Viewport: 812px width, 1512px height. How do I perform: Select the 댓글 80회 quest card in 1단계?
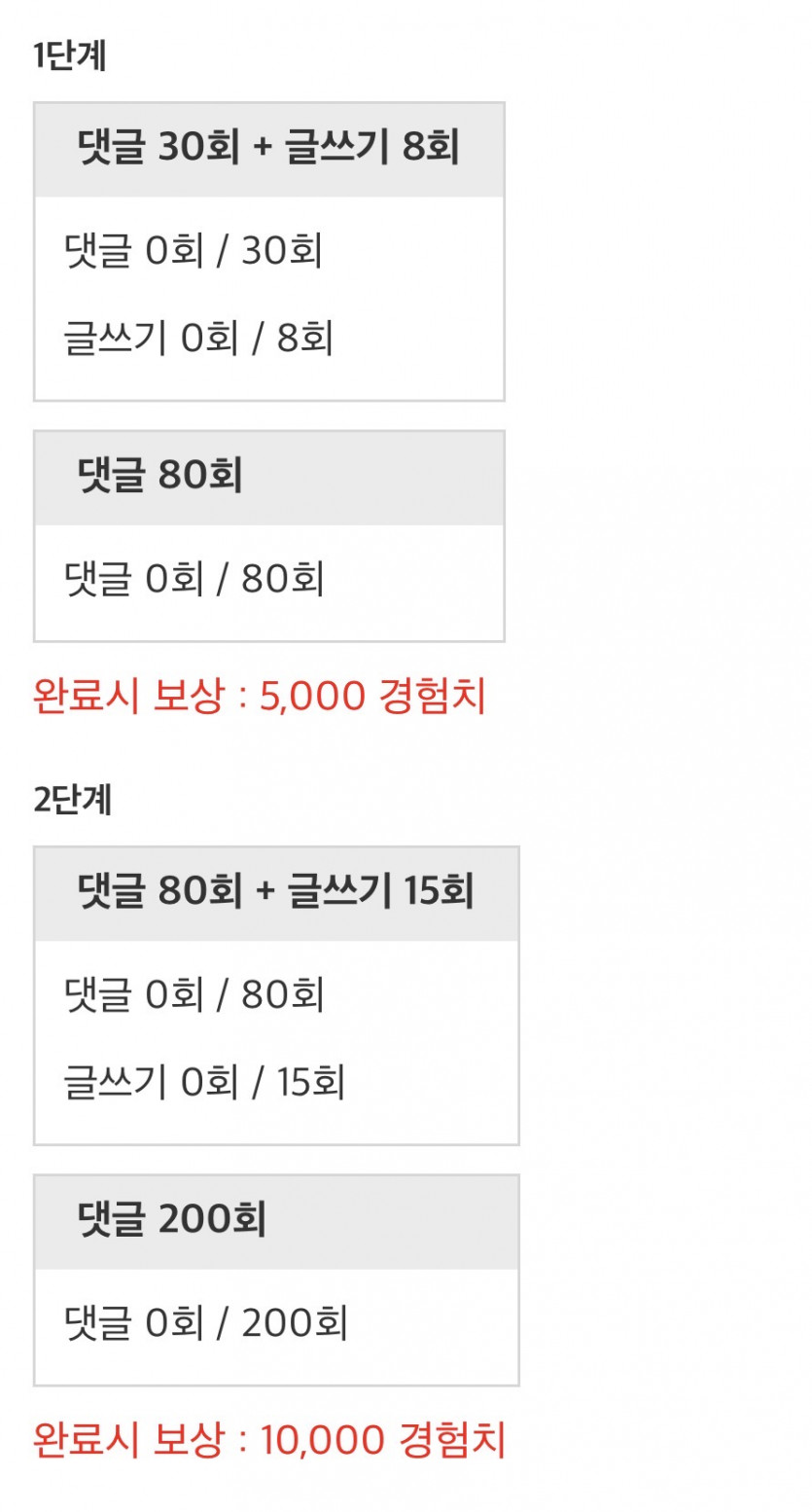pyautogui.click(x=269, y=533)
